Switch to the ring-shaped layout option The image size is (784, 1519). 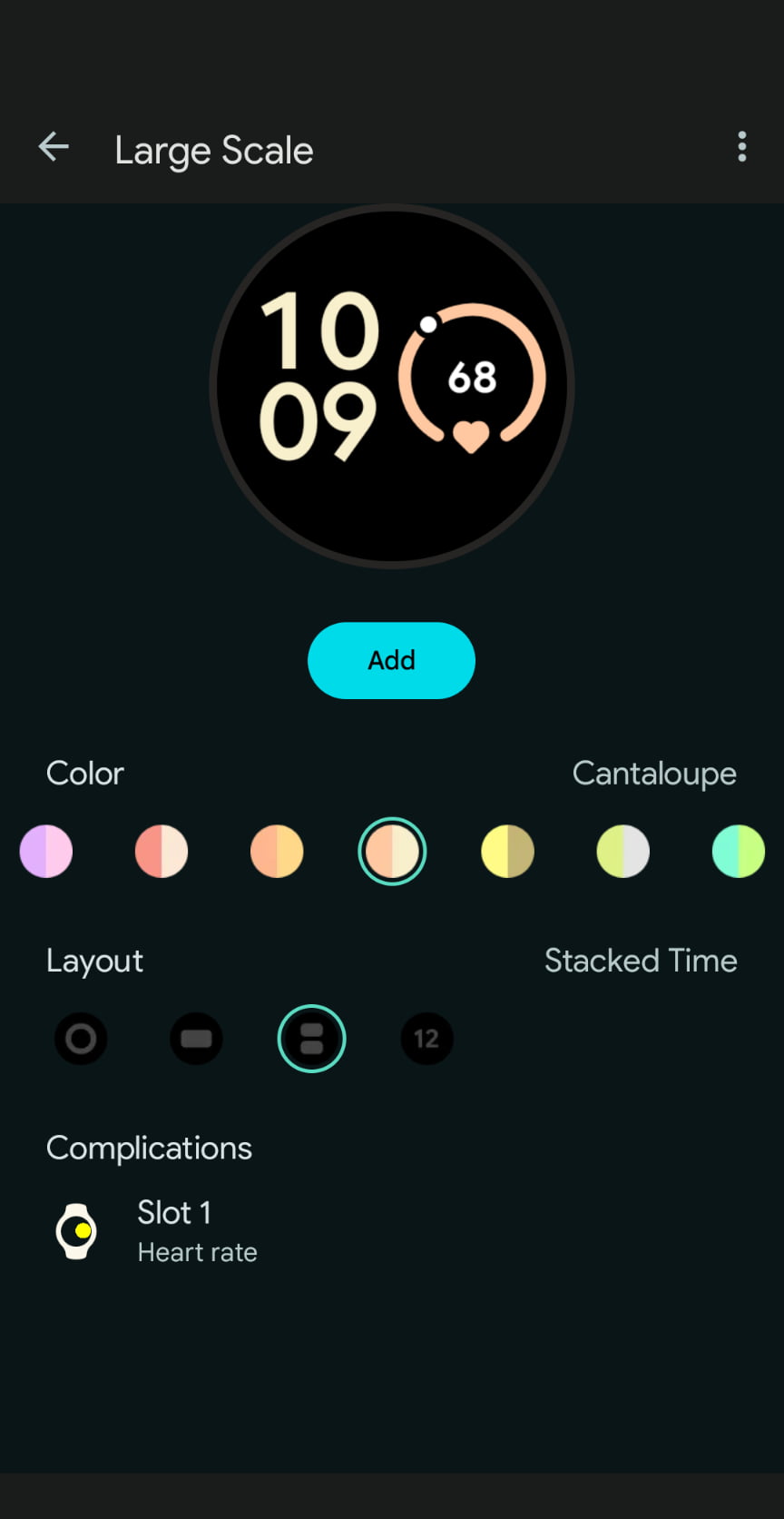(81, 1038)
